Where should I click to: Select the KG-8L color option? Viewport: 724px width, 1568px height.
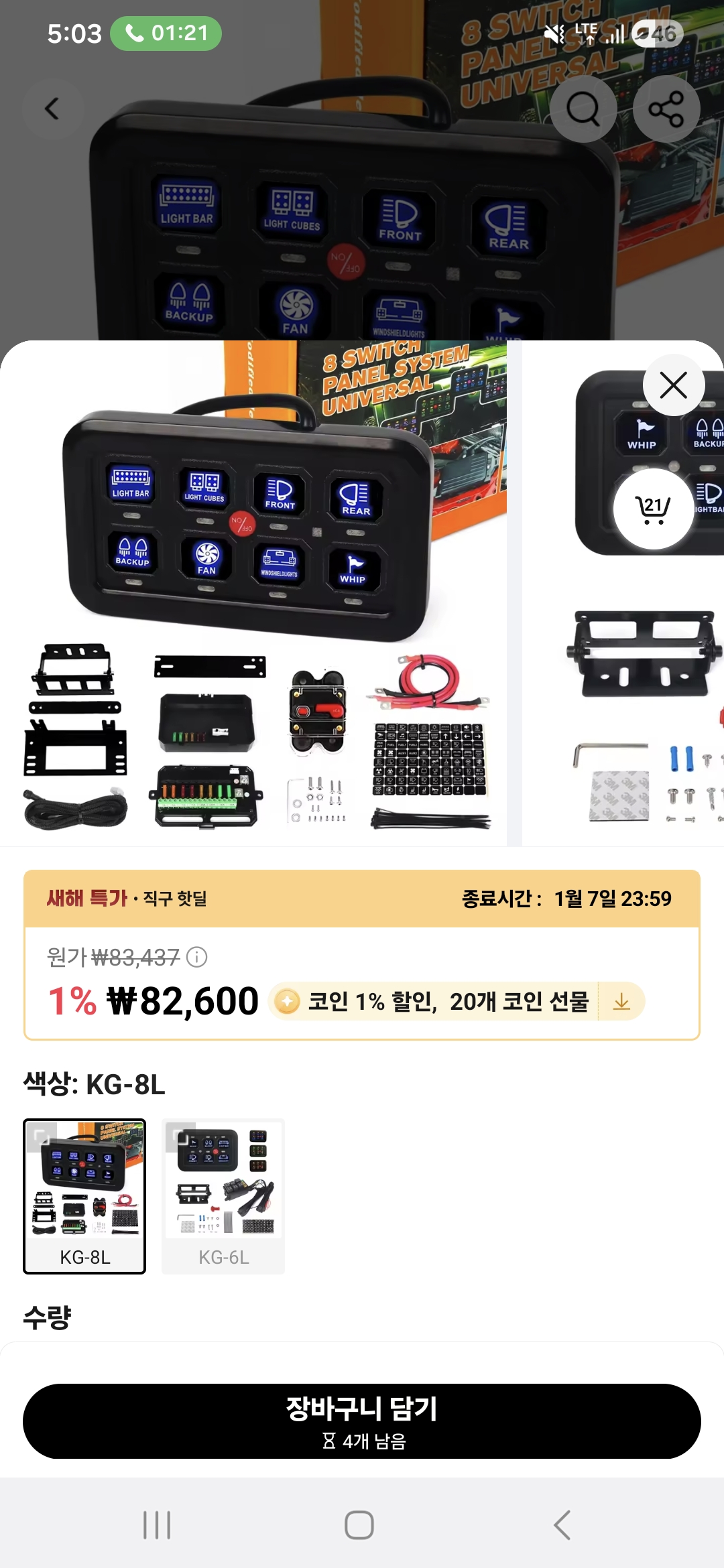[84, 1196]
